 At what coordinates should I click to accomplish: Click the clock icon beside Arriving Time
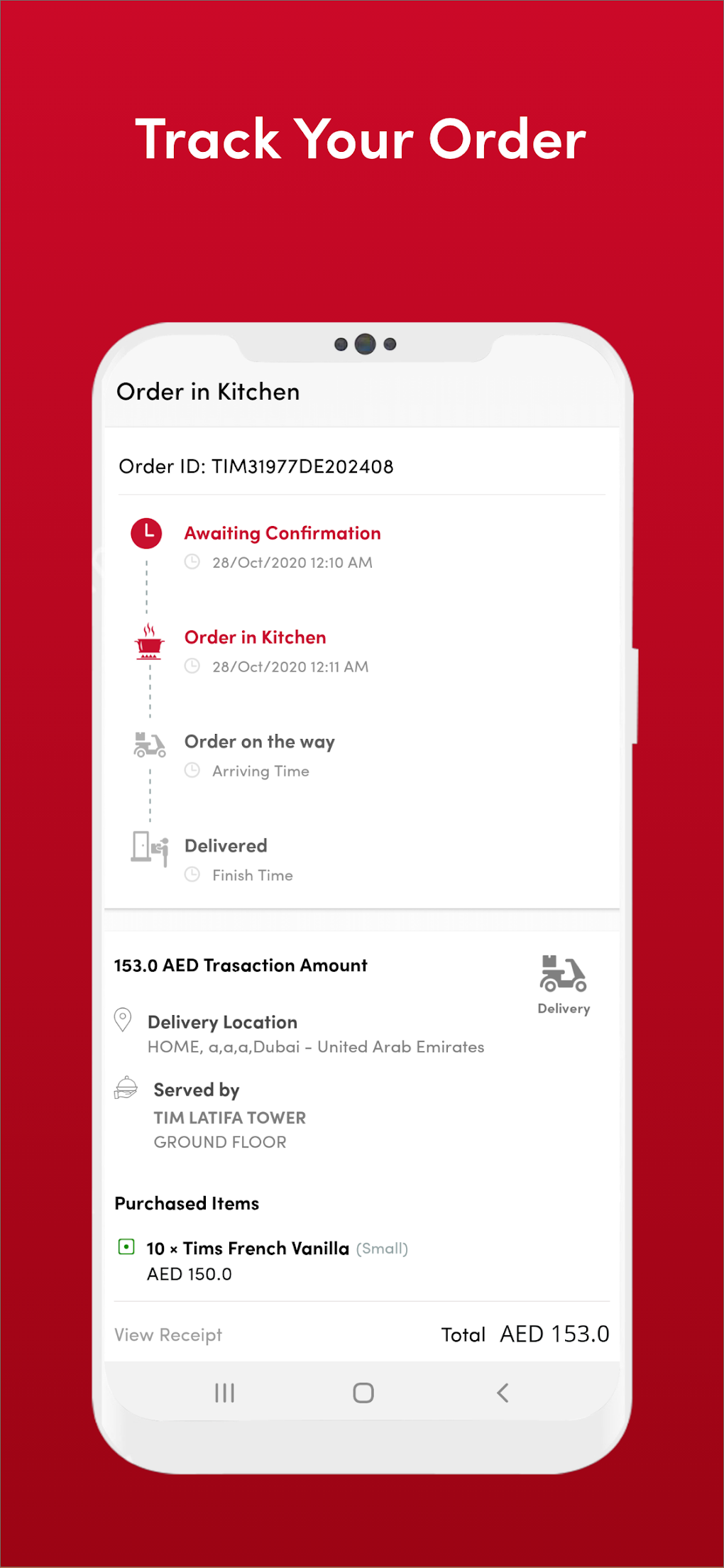pyautogui.click(x=192, y=771)
